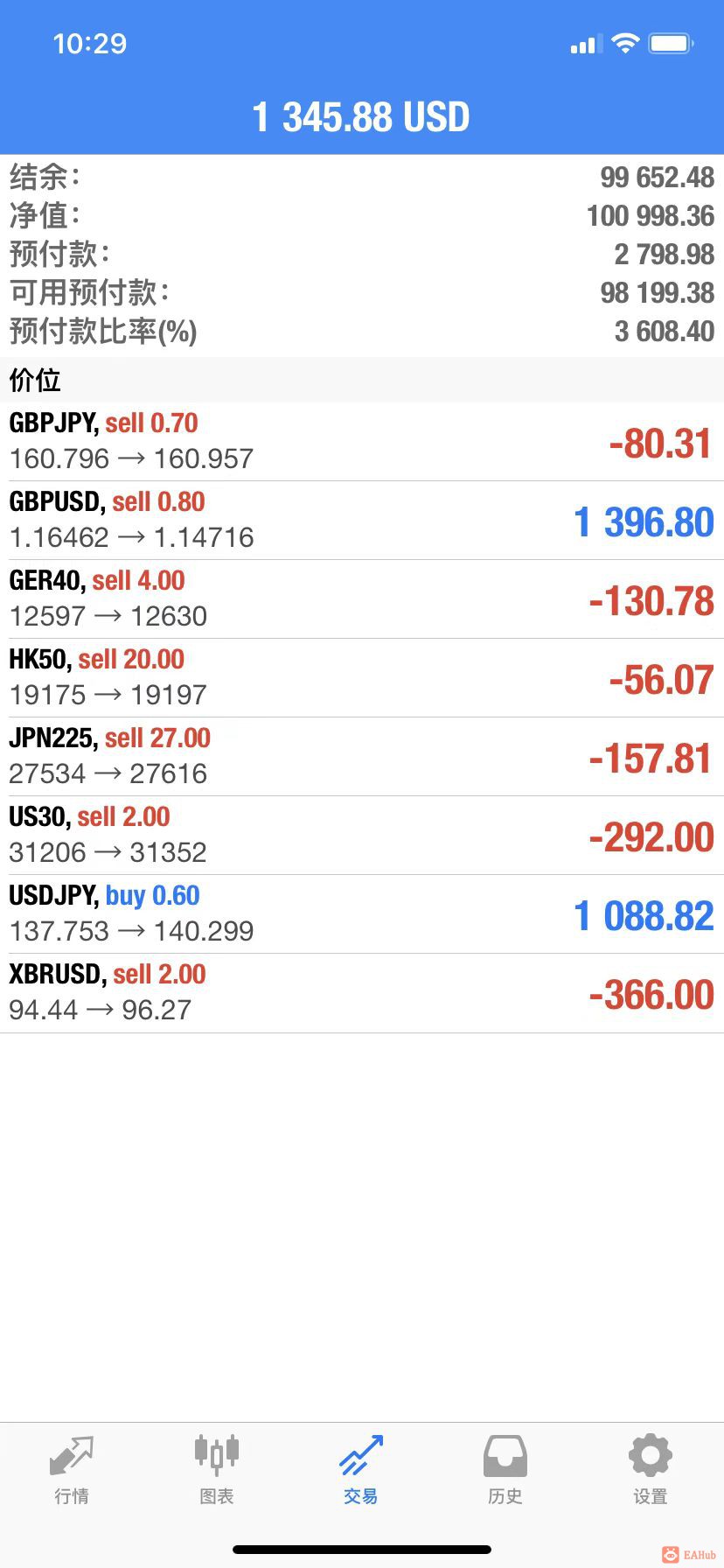The height and width of the screenshot is (1568, 724).
Task: Expand the GBPJPY sell 0.70 position
Action: 362,442
